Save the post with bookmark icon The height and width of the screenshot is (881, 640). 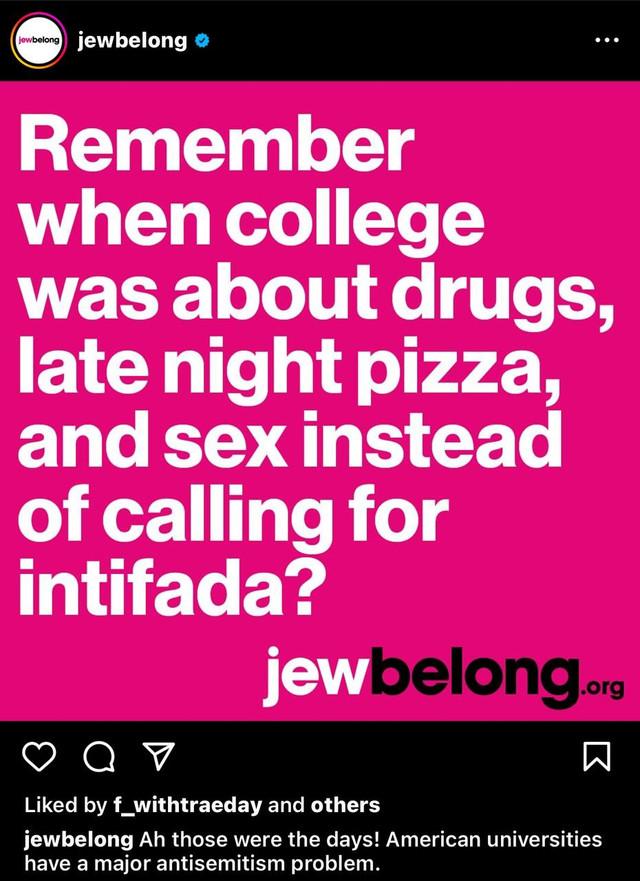[x=596, y=758]
